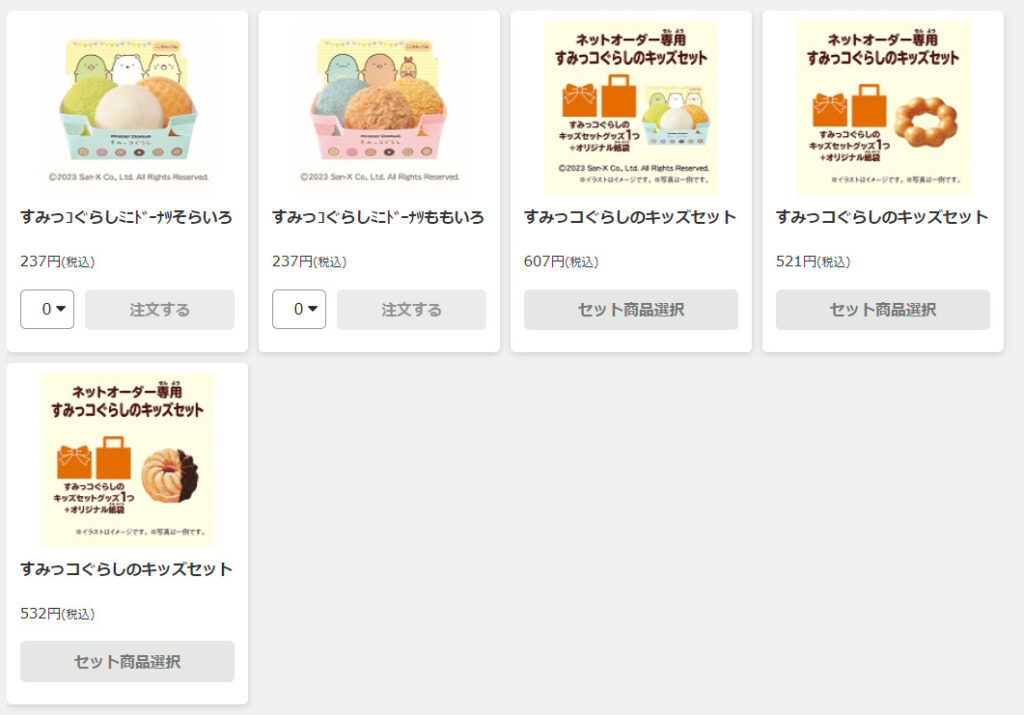Viewport: 1024px width, 715px height.
Task: Tap 注文する for ももいろ mini donuts
Action: click(411, 310)
